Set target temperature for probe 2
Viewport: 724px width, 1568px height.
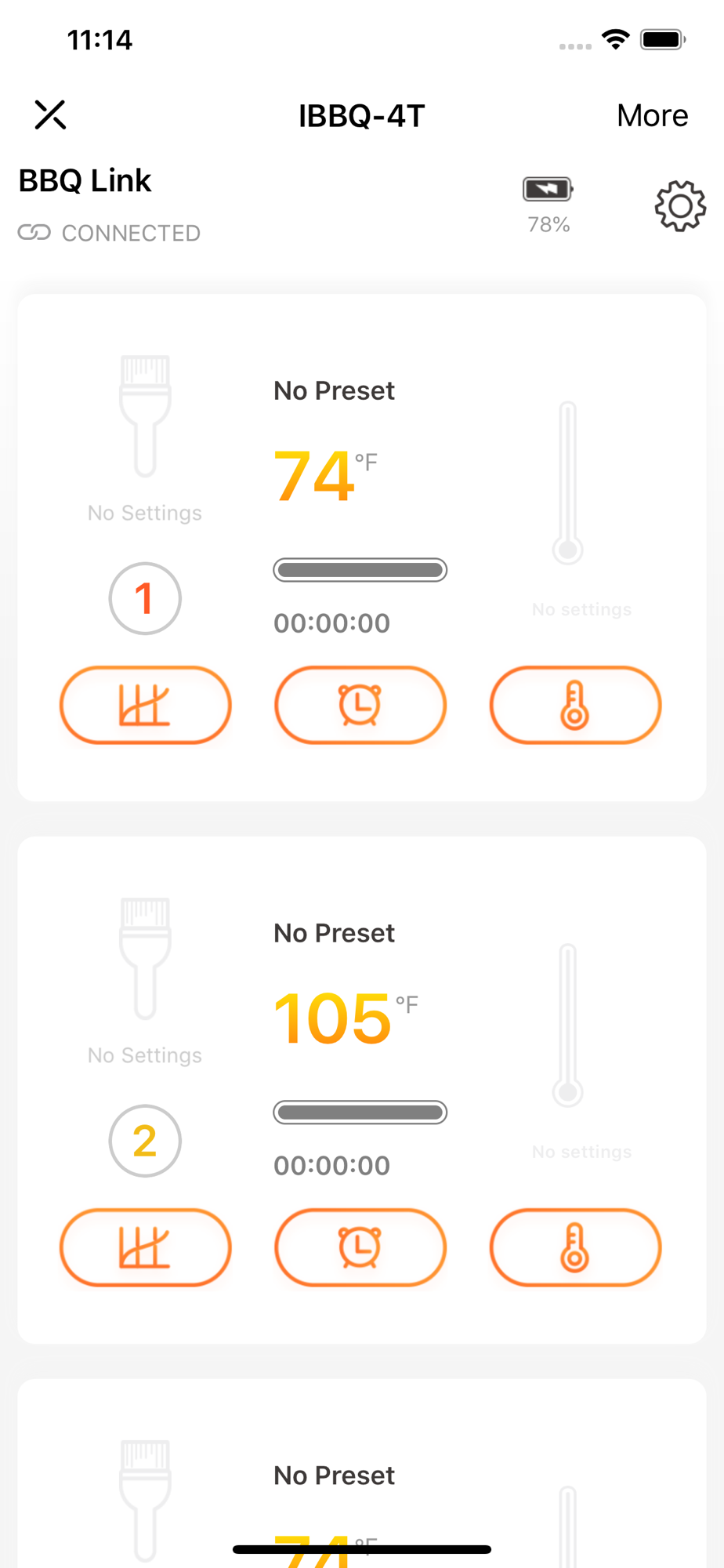pos(576,1247)
